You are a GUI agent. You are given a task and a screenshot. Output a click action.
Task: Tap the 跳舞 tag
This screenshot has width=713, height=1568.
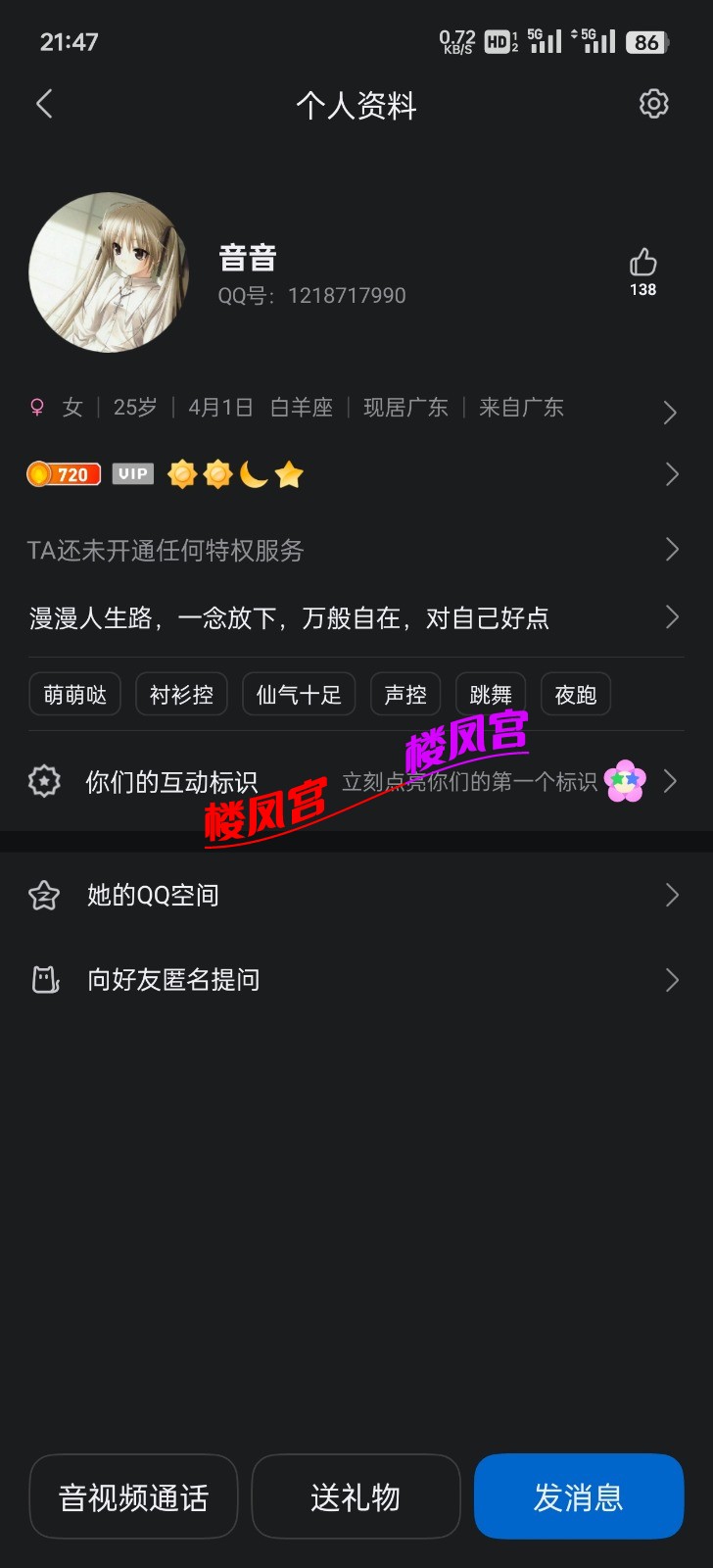click(491, 695)
